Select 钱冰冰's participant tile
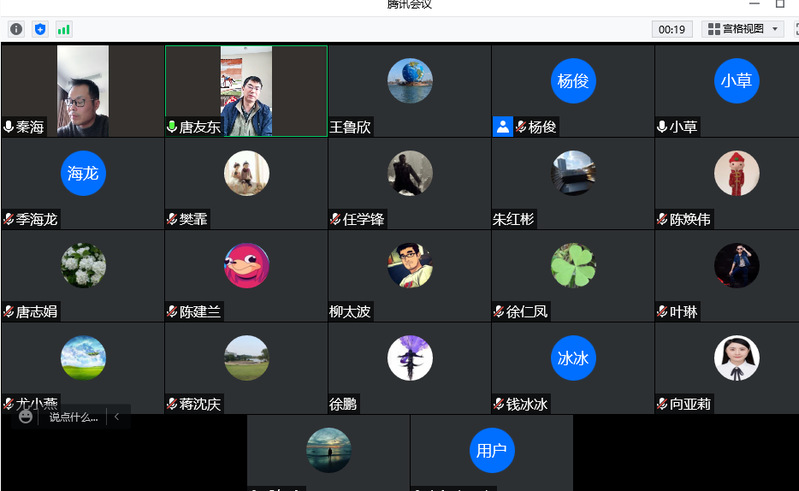 [x=572, y=367]
